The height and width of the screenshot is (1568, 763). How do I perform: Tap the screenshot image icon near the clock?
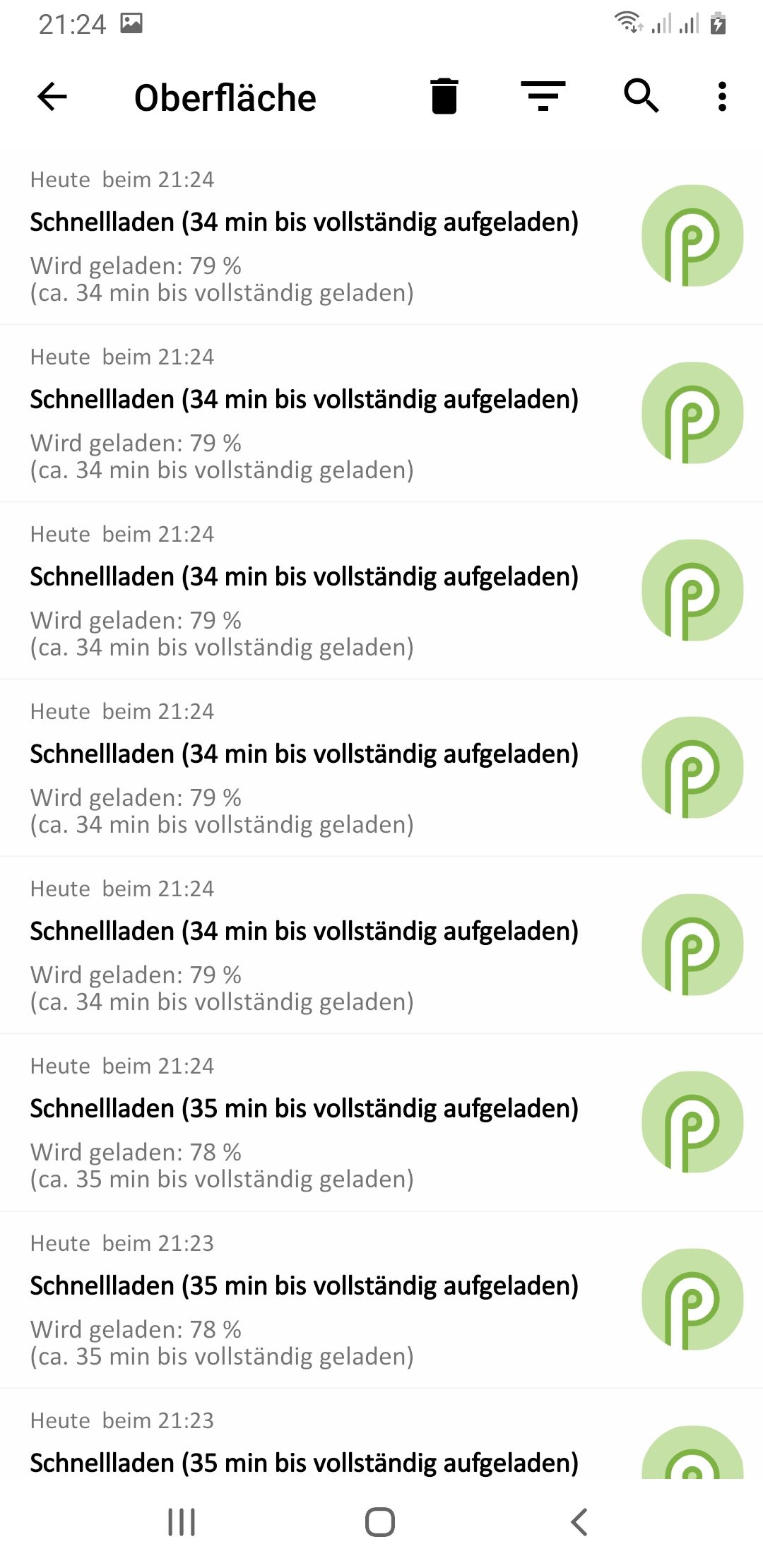pyautogui.click(x=131, y=21)
